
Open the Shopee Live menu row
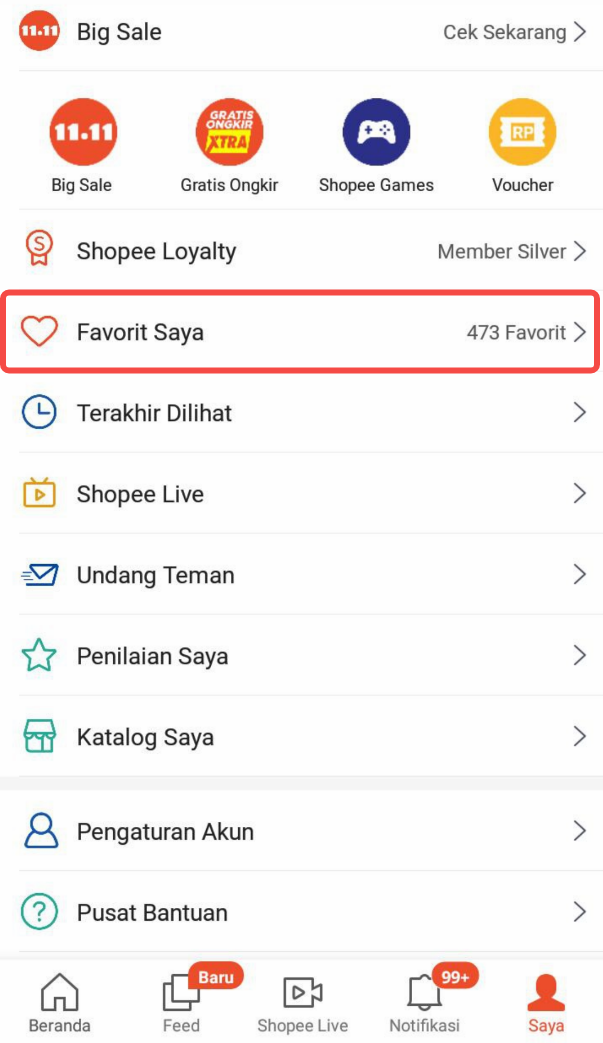coord(301,494)
